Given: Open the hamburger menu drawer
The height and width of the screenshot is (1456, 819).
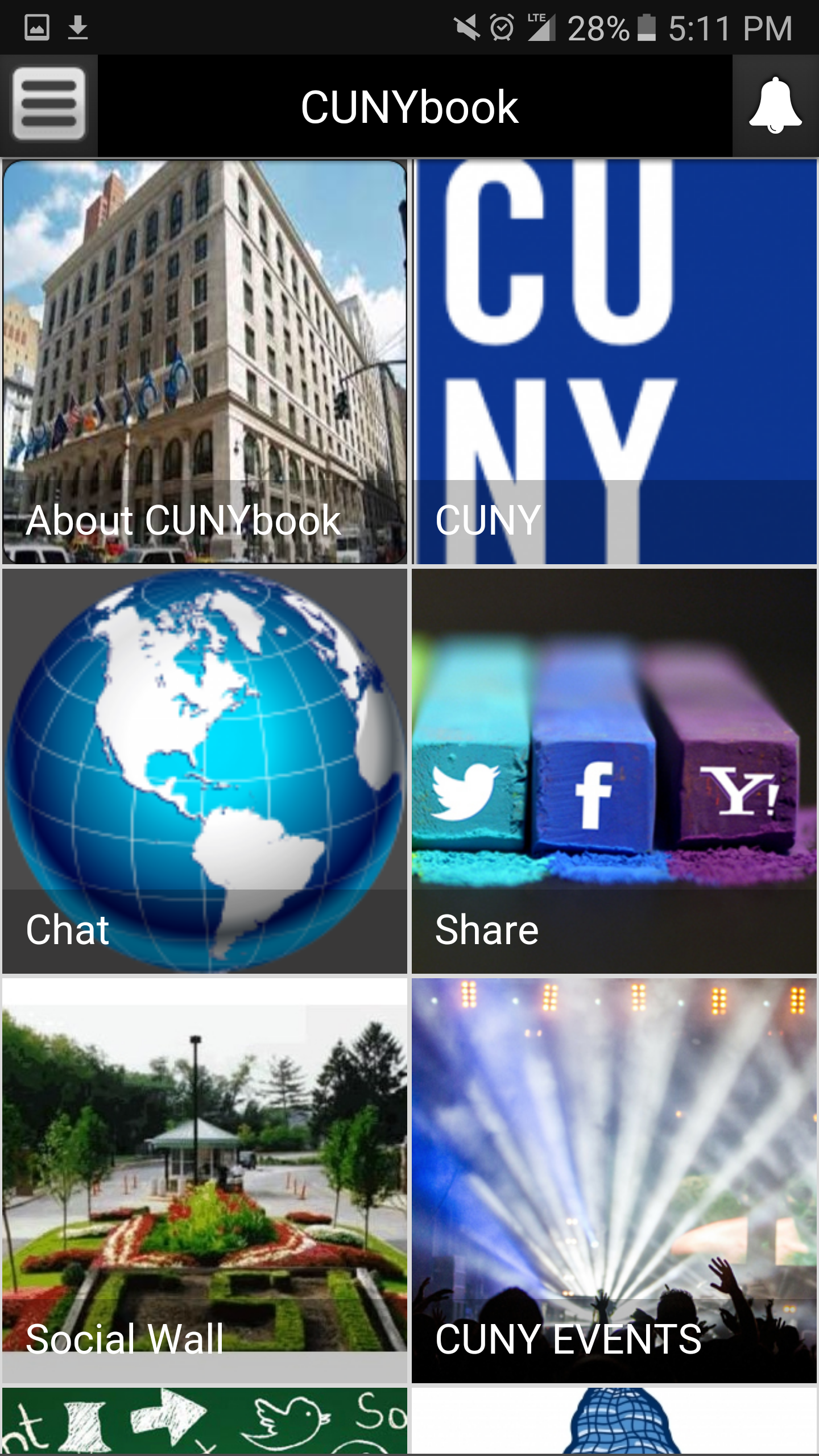Looking at the screenshot, I should coord(49,105).
